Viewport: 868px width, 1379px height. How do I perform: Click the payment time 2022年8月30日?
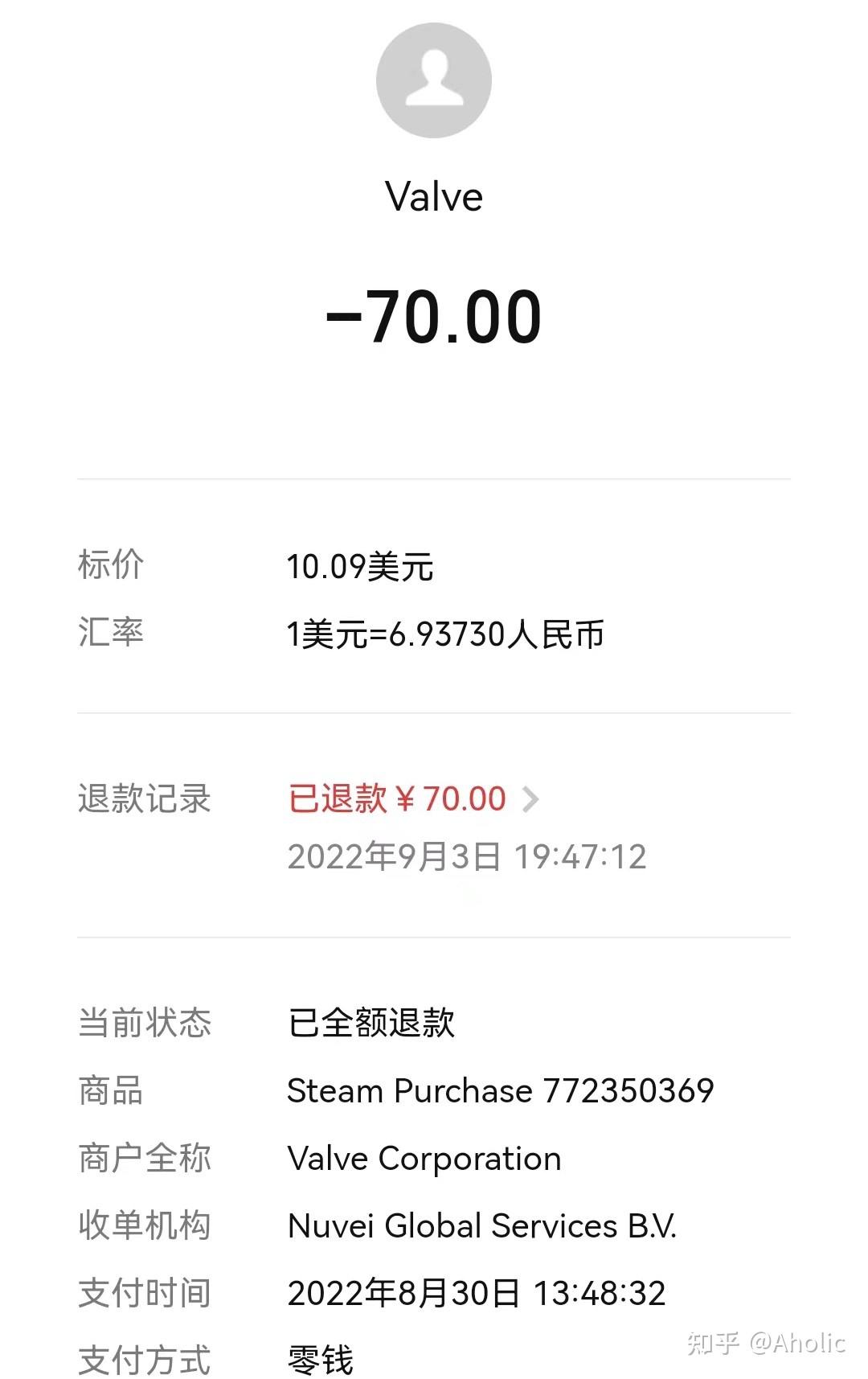point(477,1293)
